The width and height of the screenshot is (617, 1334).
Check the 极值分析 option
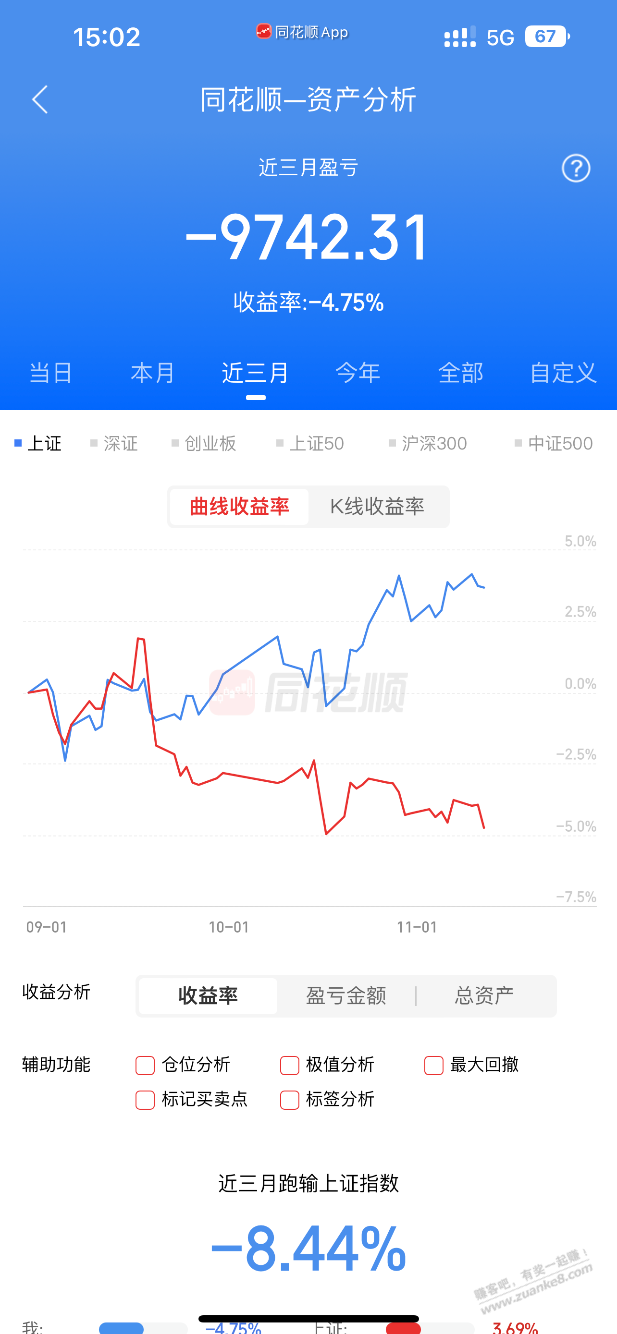[x=290, y=1065]
